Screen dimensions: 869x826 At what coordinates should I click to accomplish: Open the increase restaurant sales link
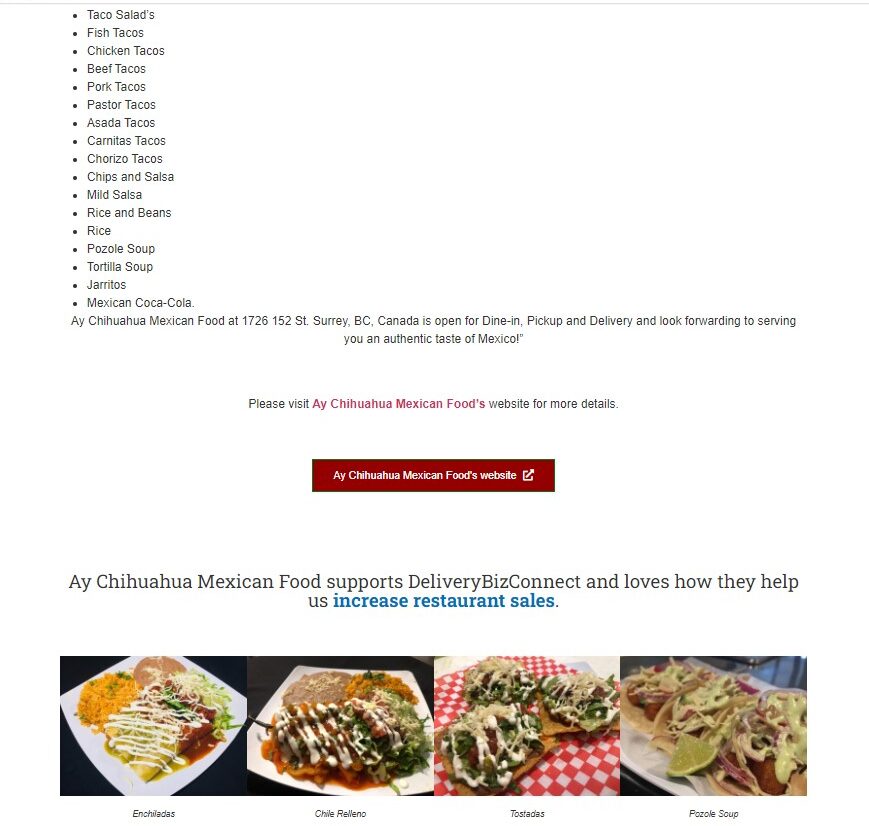[443, 601]
